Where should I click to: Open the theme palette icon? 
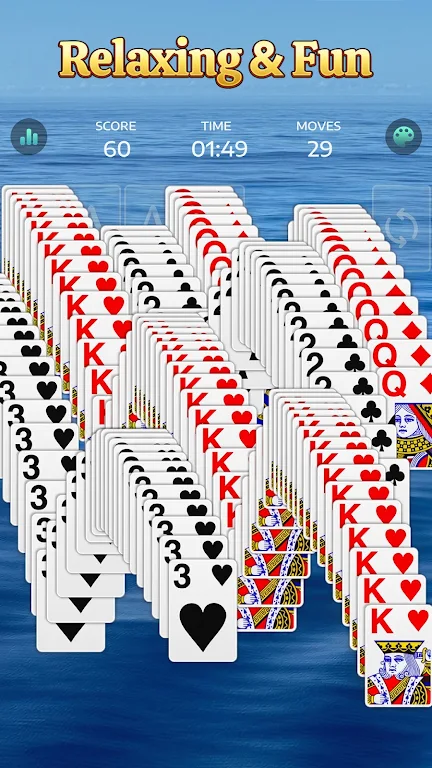point(403,137)
